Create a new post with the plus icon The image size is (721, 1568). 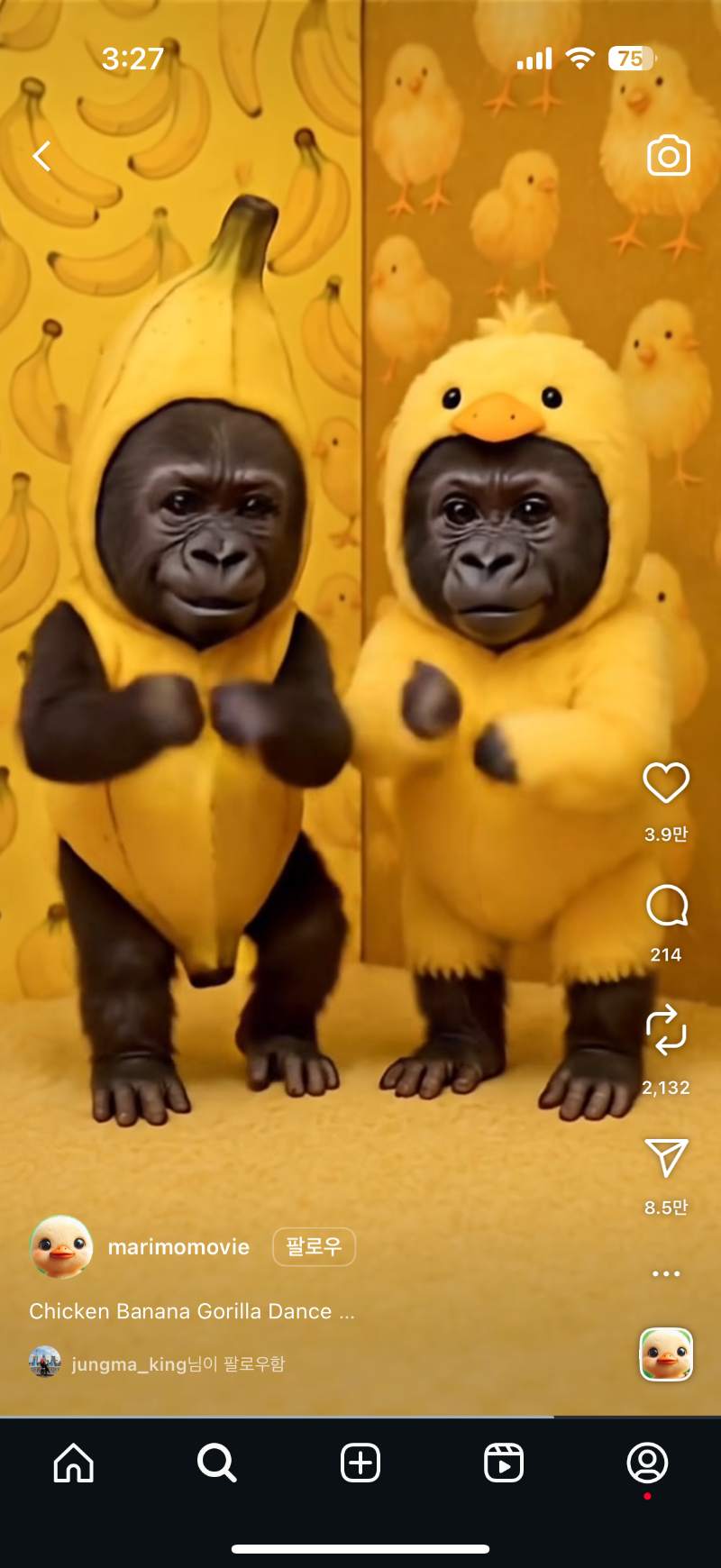click(x=360, y=1463)
